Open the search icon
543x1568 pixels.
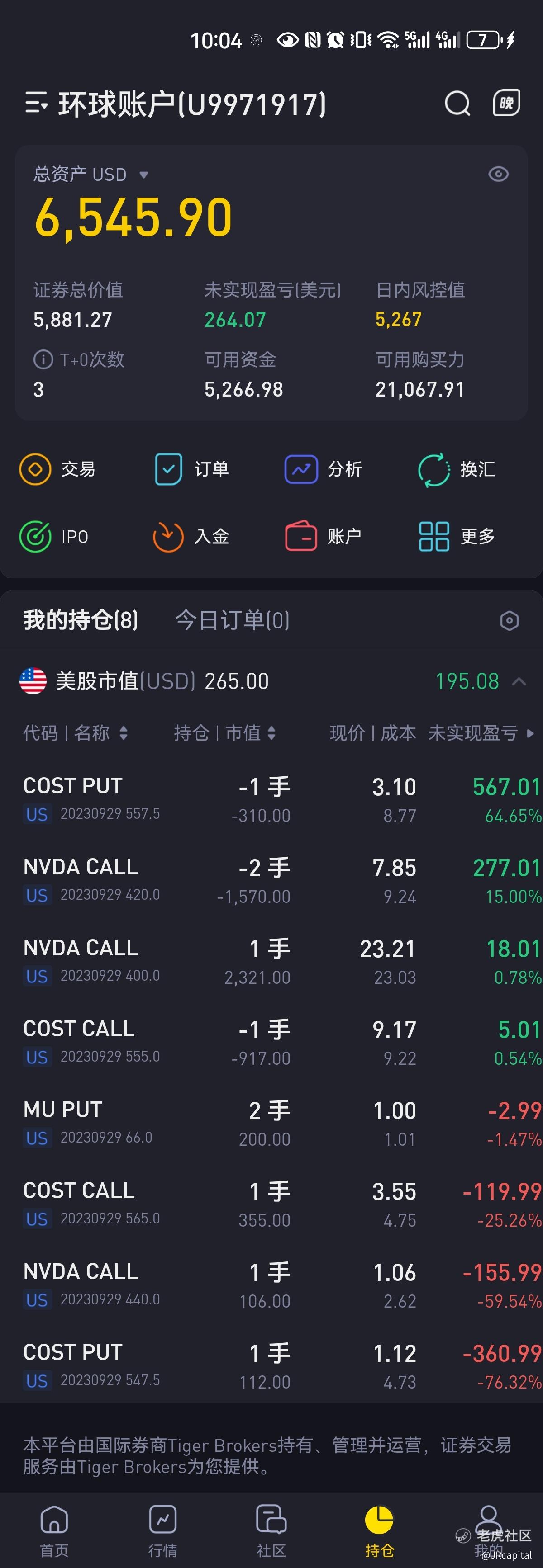[457, 103]
